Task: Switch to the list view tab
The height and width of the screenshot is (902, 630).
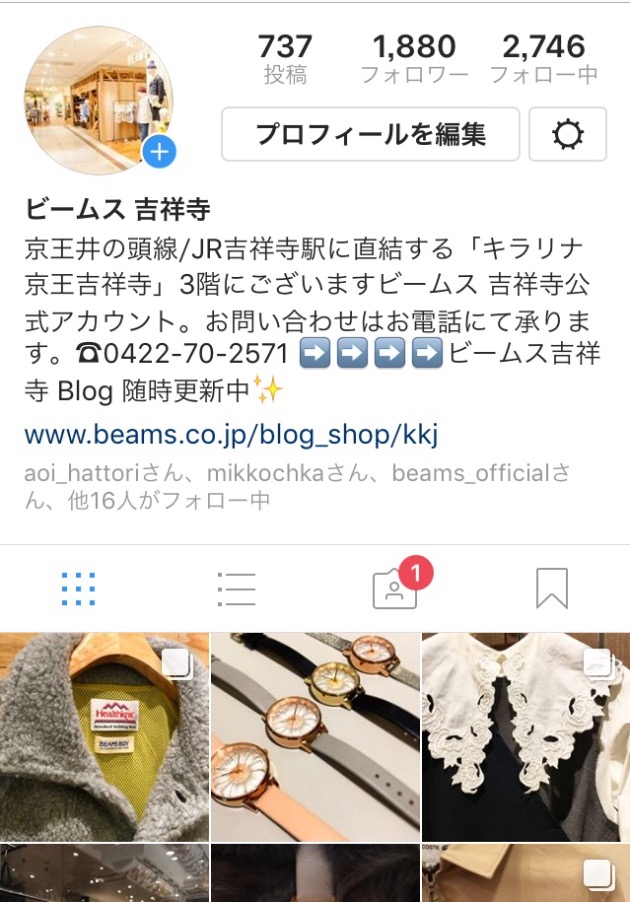Action: (236, 589)
